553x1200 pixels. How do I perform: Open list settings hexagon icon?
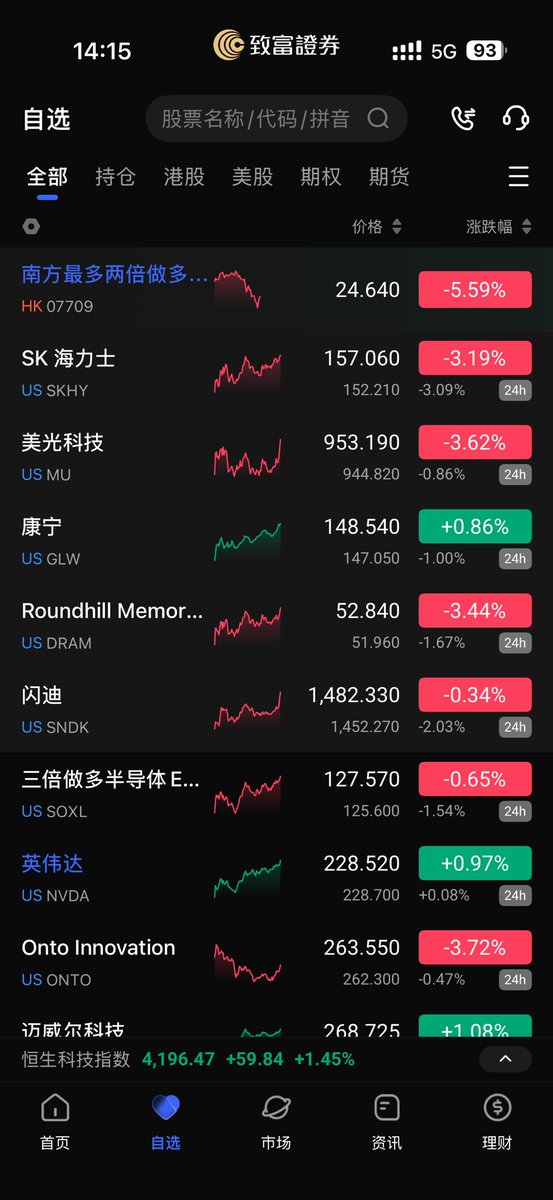tap(31, 227)
